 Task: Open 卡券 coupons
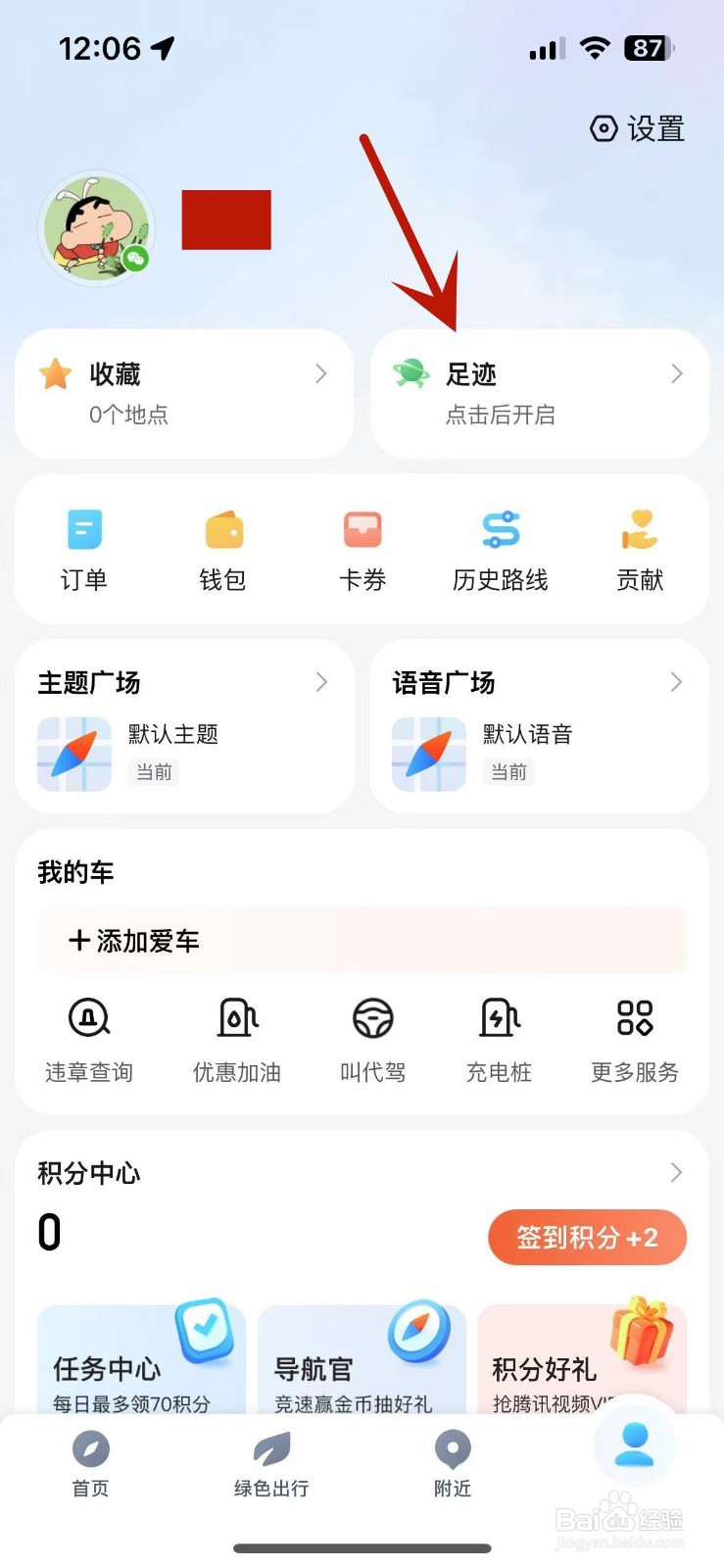pos(362,551)
